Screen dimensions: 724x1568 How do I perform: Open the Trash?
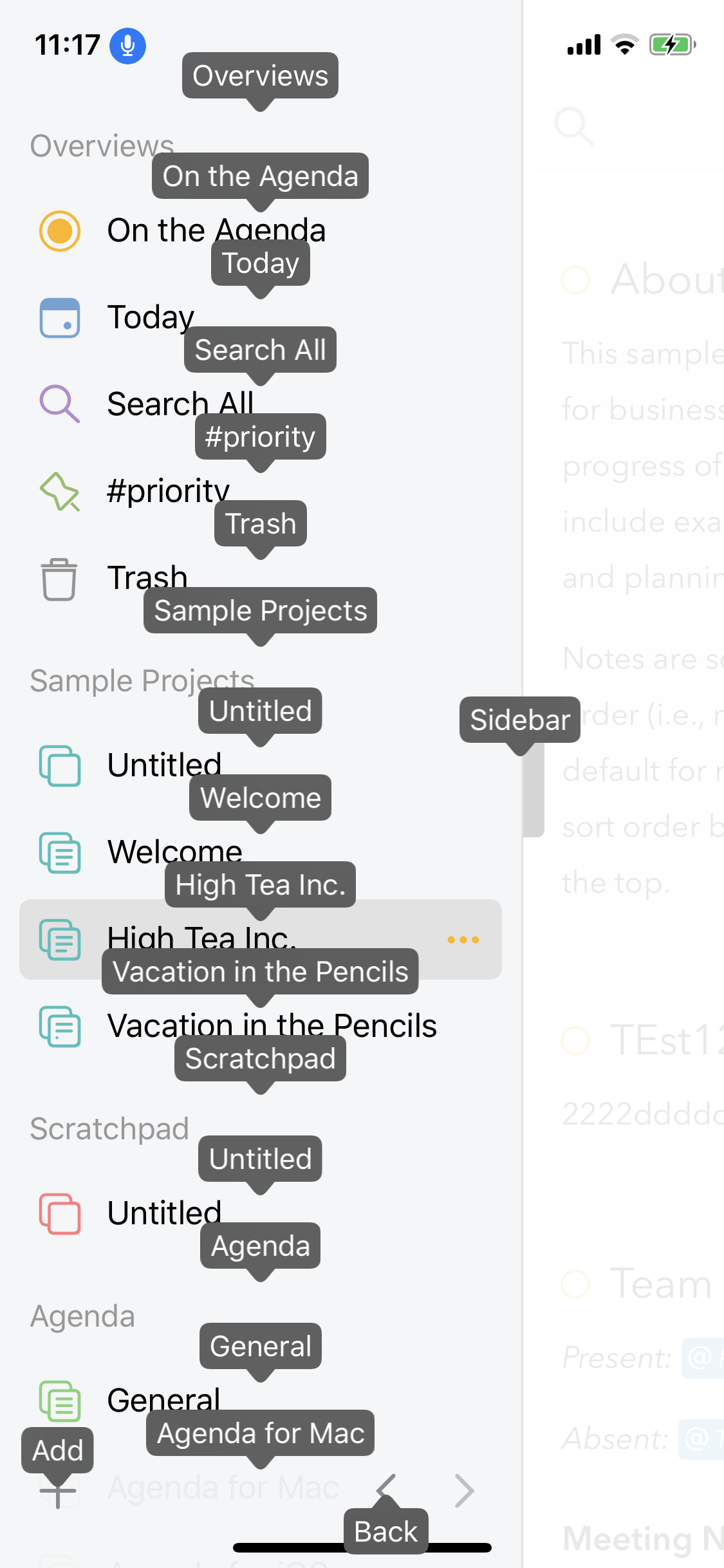tap(261, 578)
